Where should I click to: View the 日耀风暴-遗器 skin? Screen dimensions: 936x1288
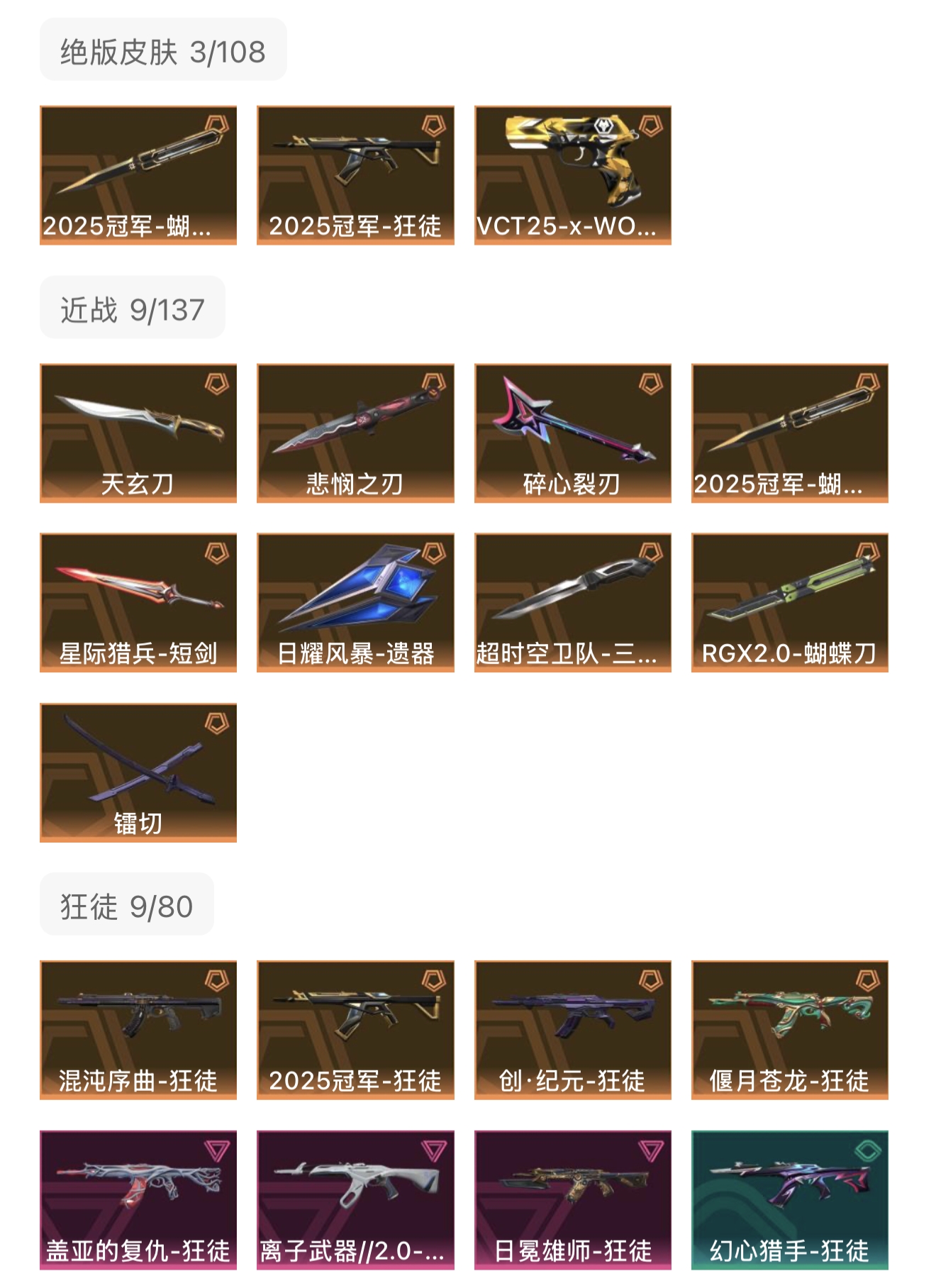355,602
